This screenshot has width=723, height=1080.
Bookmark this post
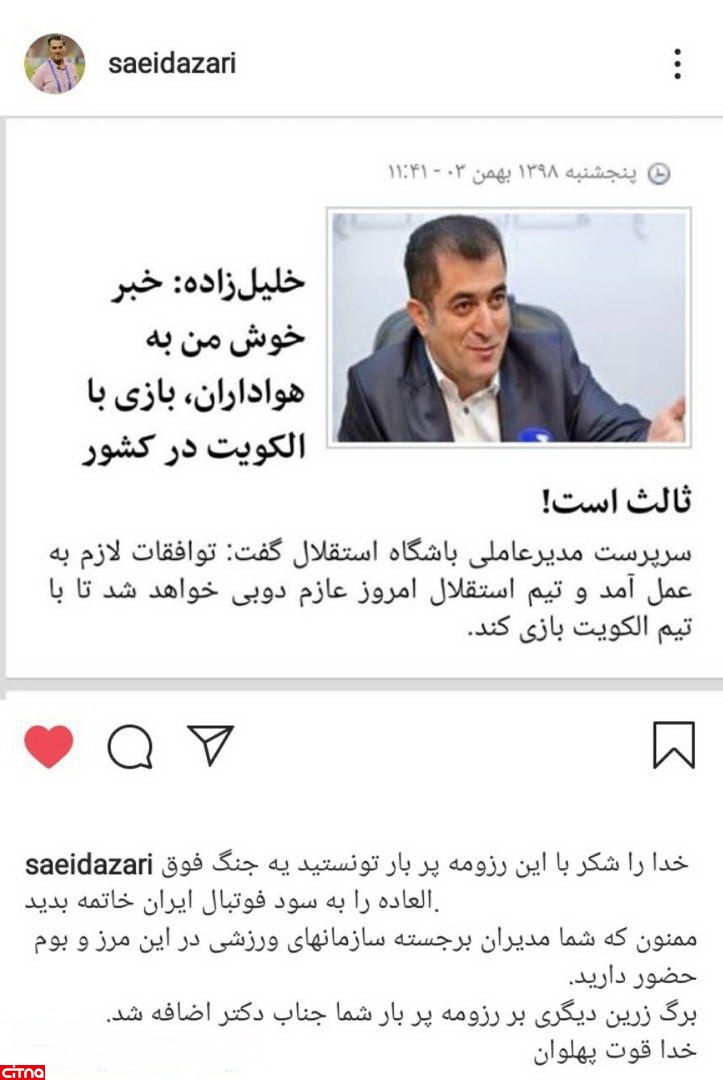pyautogui.click(x=674, y=746)
